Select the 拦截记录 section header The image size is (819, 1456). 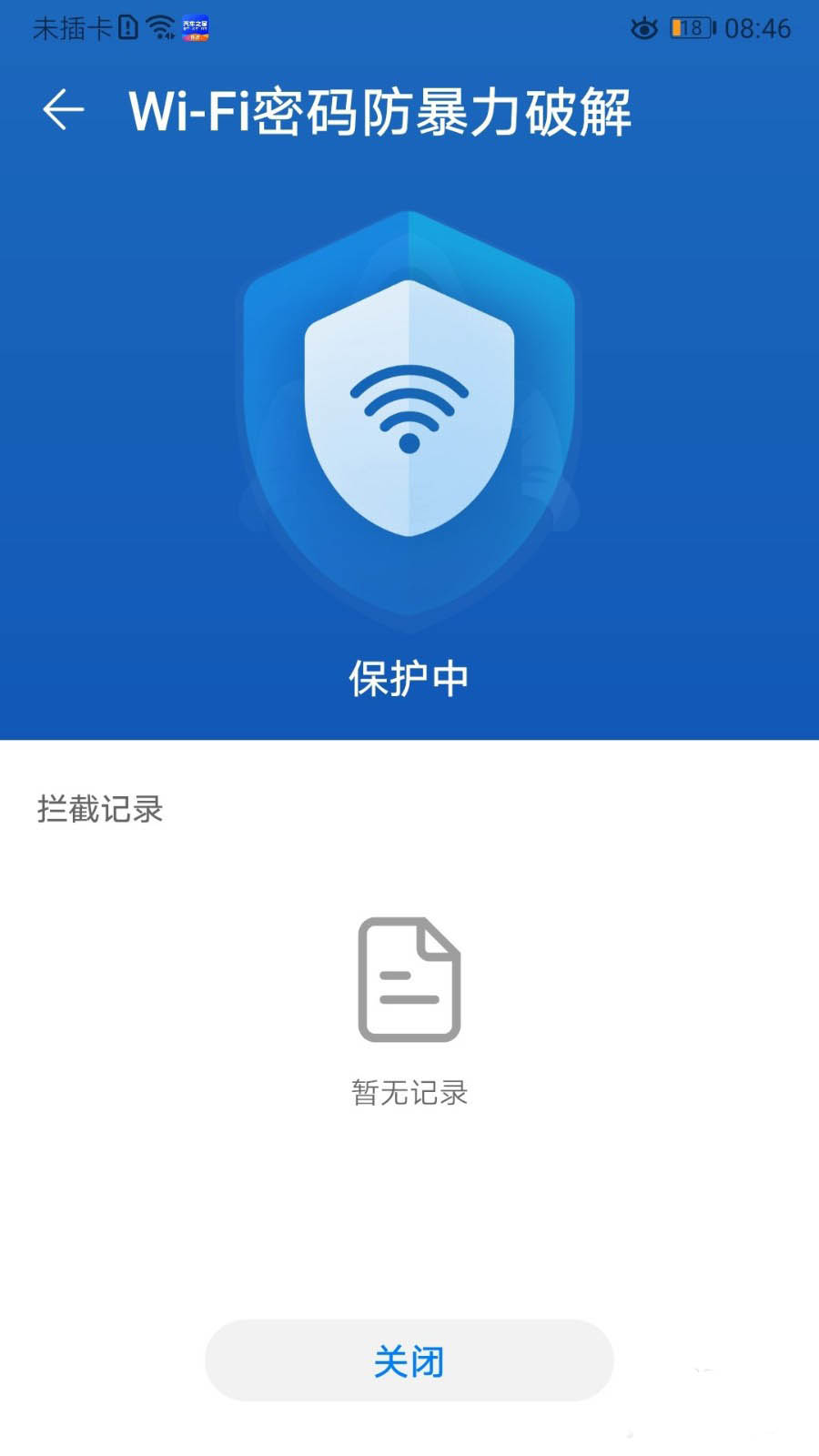pos(100,808)
